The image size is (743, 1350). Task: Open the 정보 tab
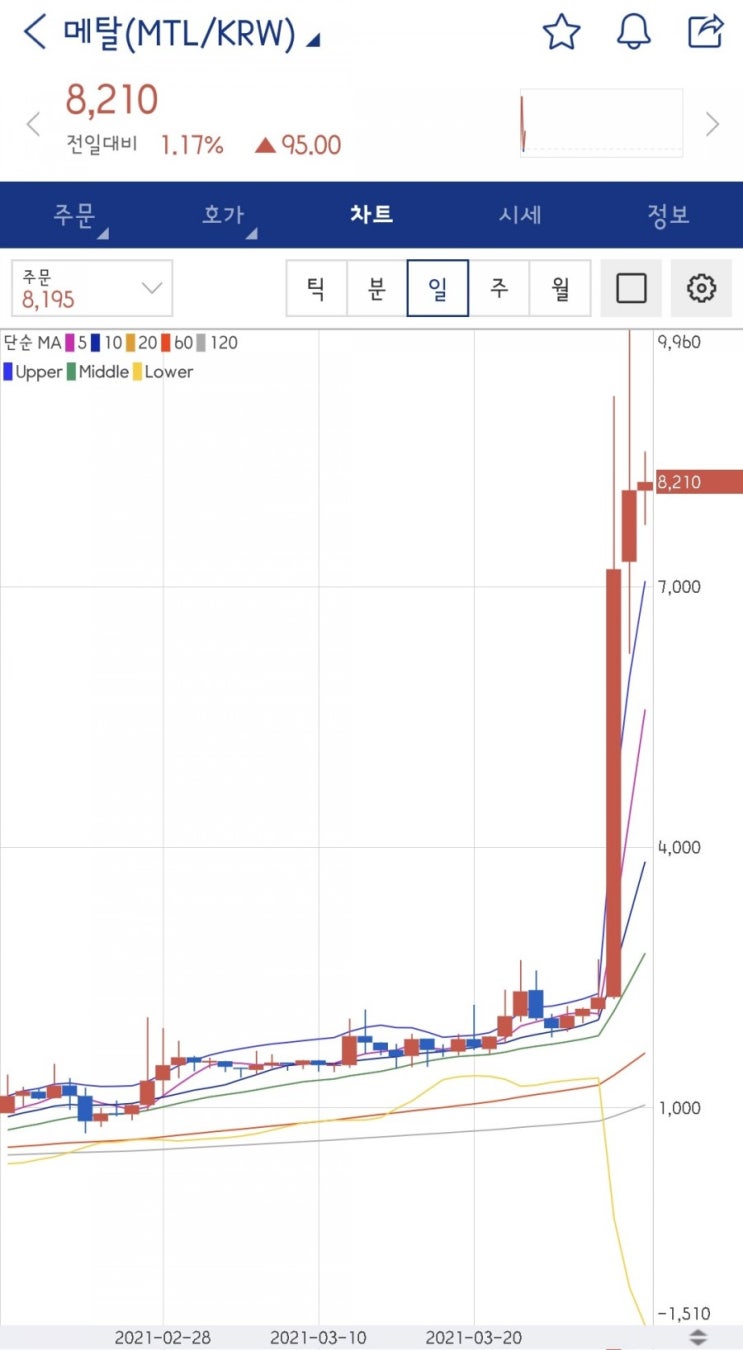(668, 215)
